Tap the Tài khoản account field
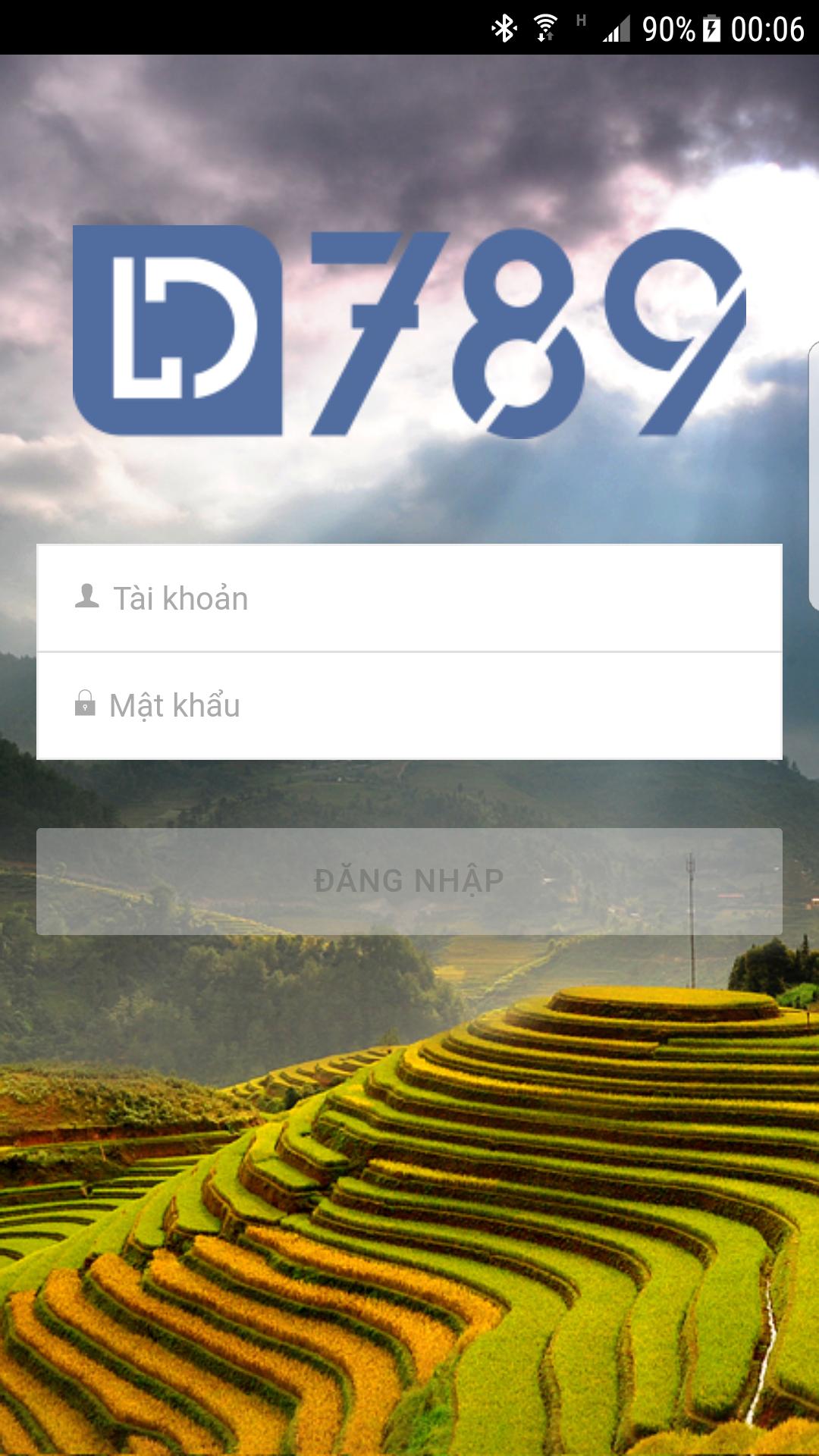819x1456 pixels. point(409,598)
